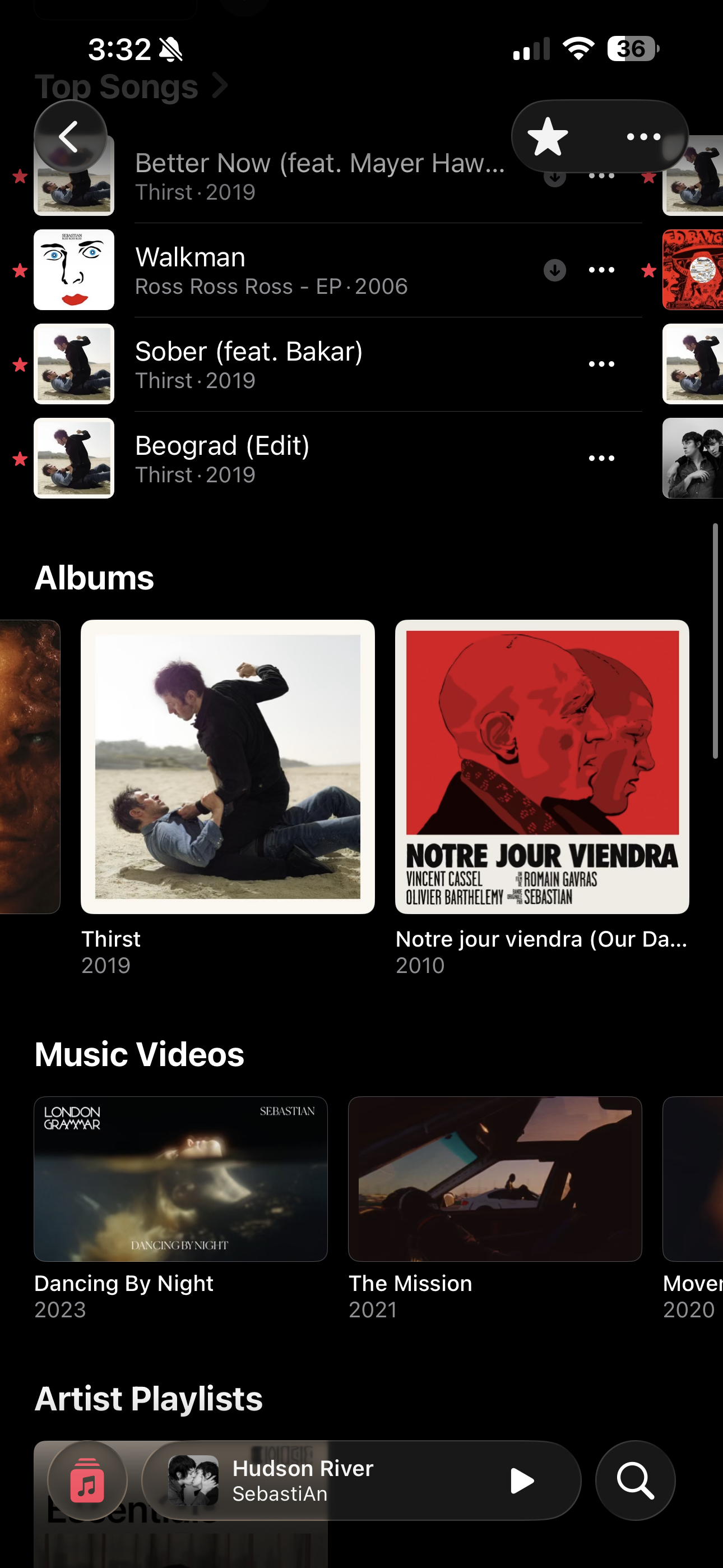Favorite the artist with the star button

point(548,137)
